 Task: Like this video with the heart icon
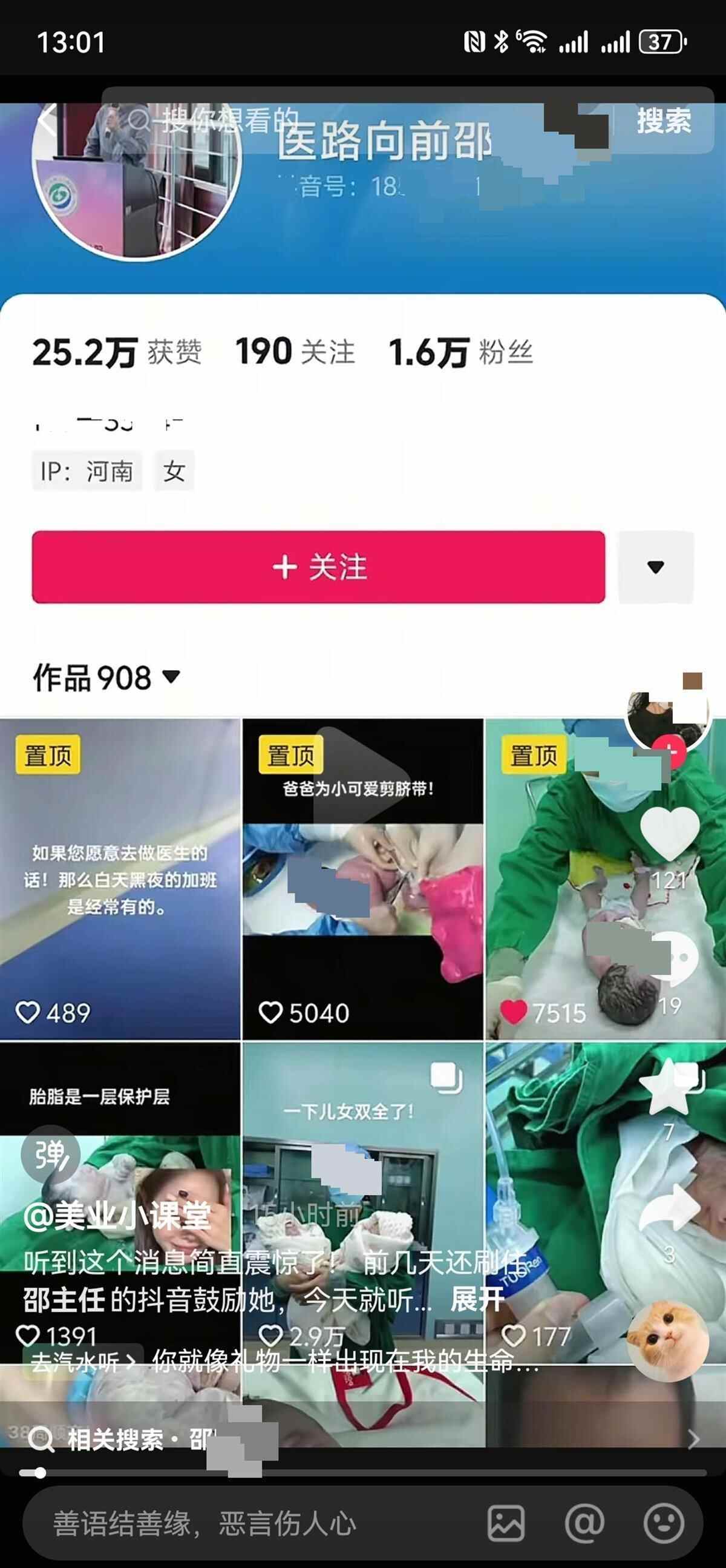coord(670,832)
